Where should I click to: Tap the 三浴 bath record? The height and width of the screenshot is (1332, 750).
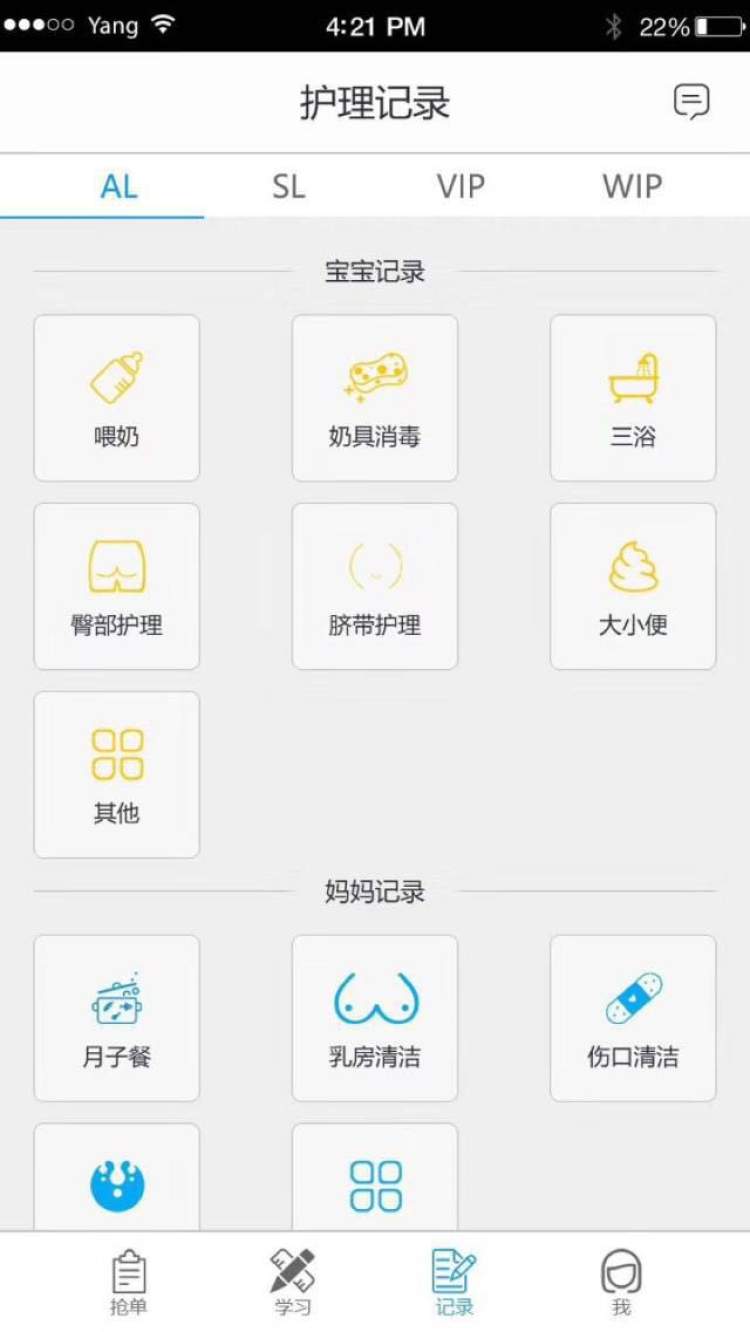[633, 398]
